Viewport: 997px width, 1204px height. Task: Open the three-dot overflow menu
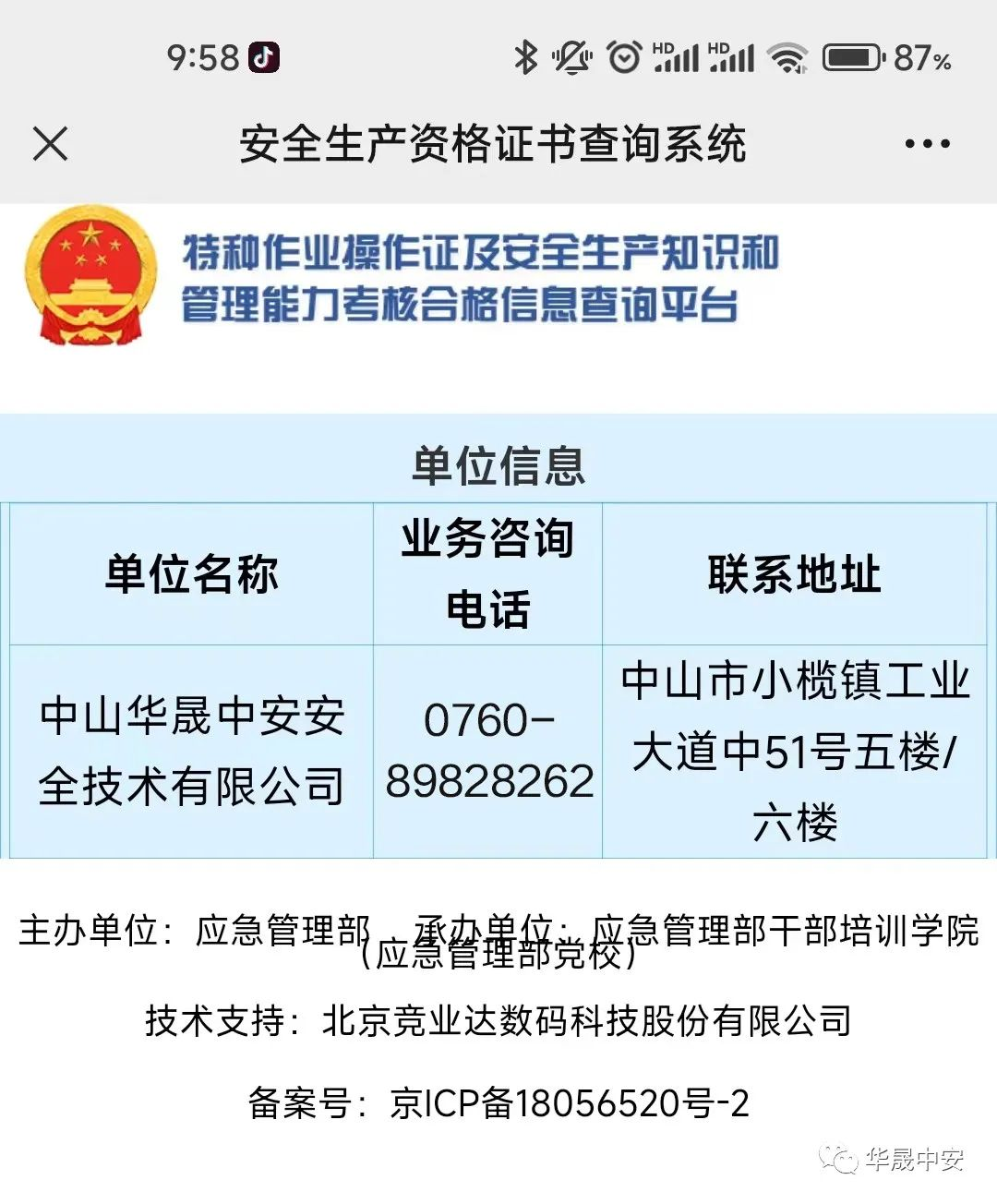927,144
